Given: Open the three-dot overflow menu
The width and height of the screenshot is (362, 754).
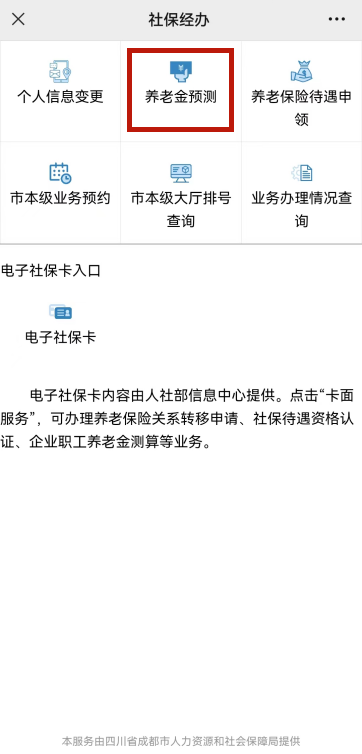Looking at the screenshot, I should [337, 20].
